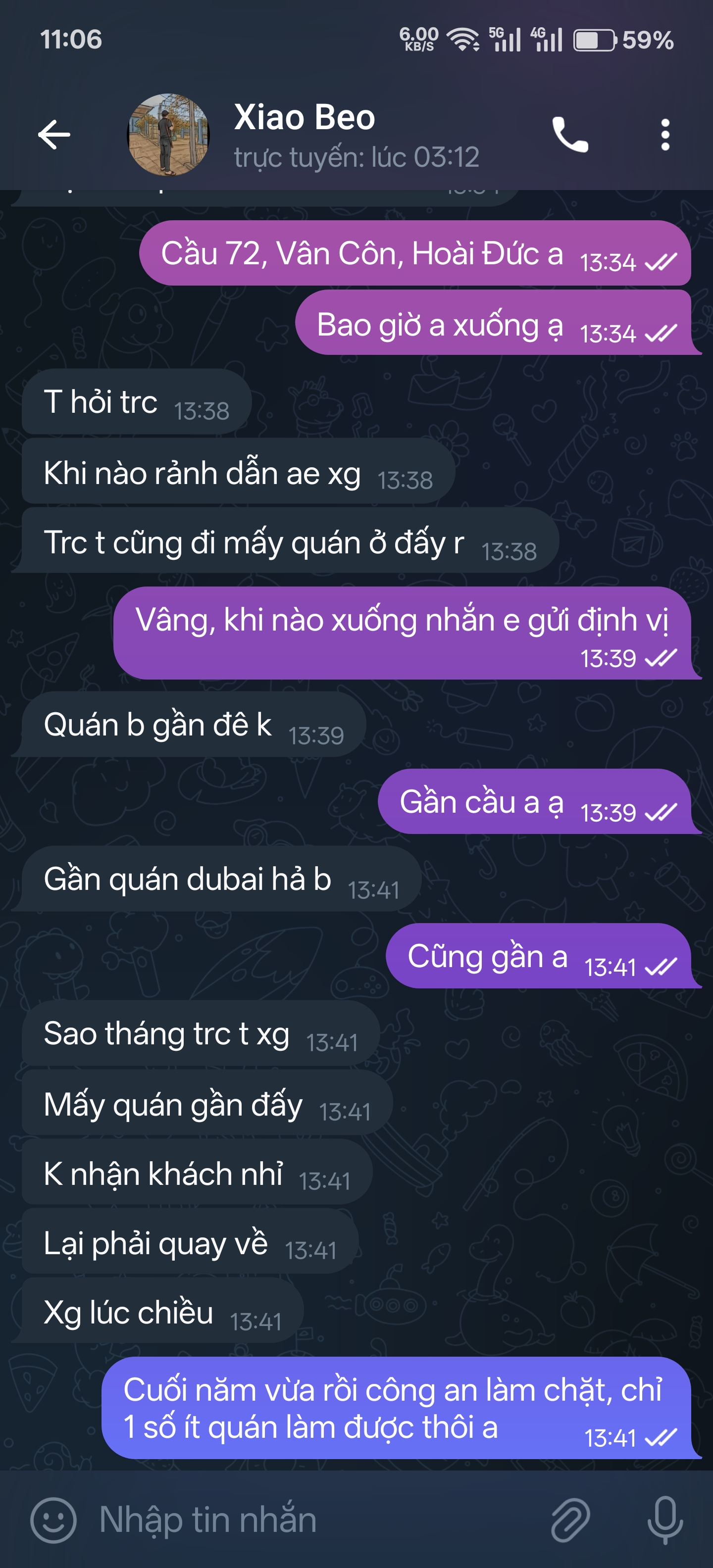The image size is (713, 1568).
Task: Open the three-dot overflow menu
Action: [x=665, y=135]
